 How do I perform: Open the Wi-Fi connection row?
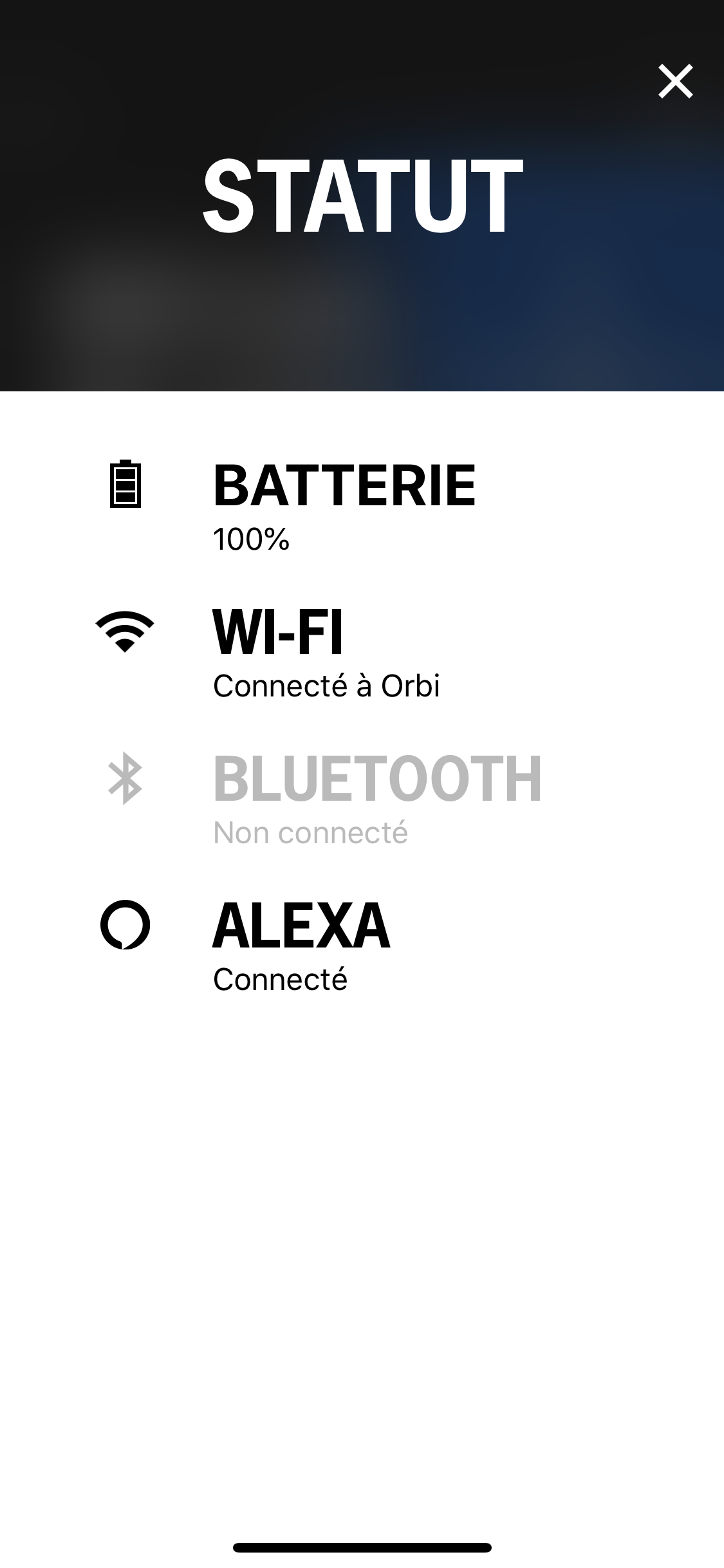point(362,653)
